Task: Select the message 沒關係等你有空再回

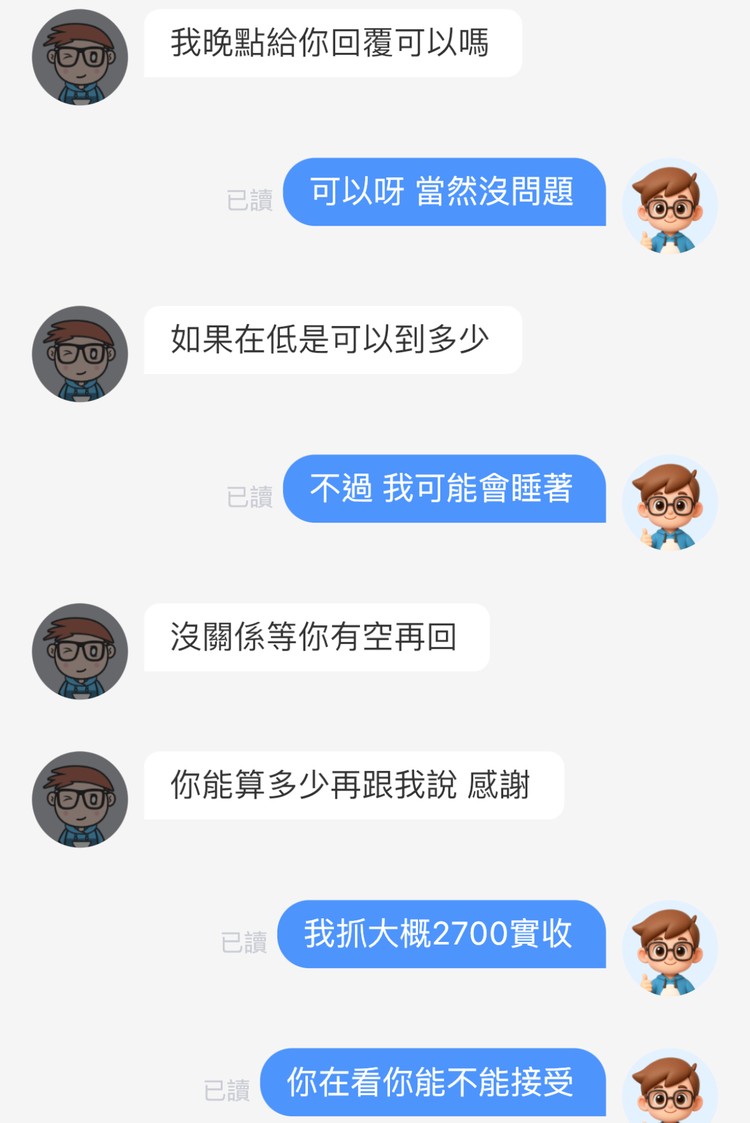Action: (317, 637)
